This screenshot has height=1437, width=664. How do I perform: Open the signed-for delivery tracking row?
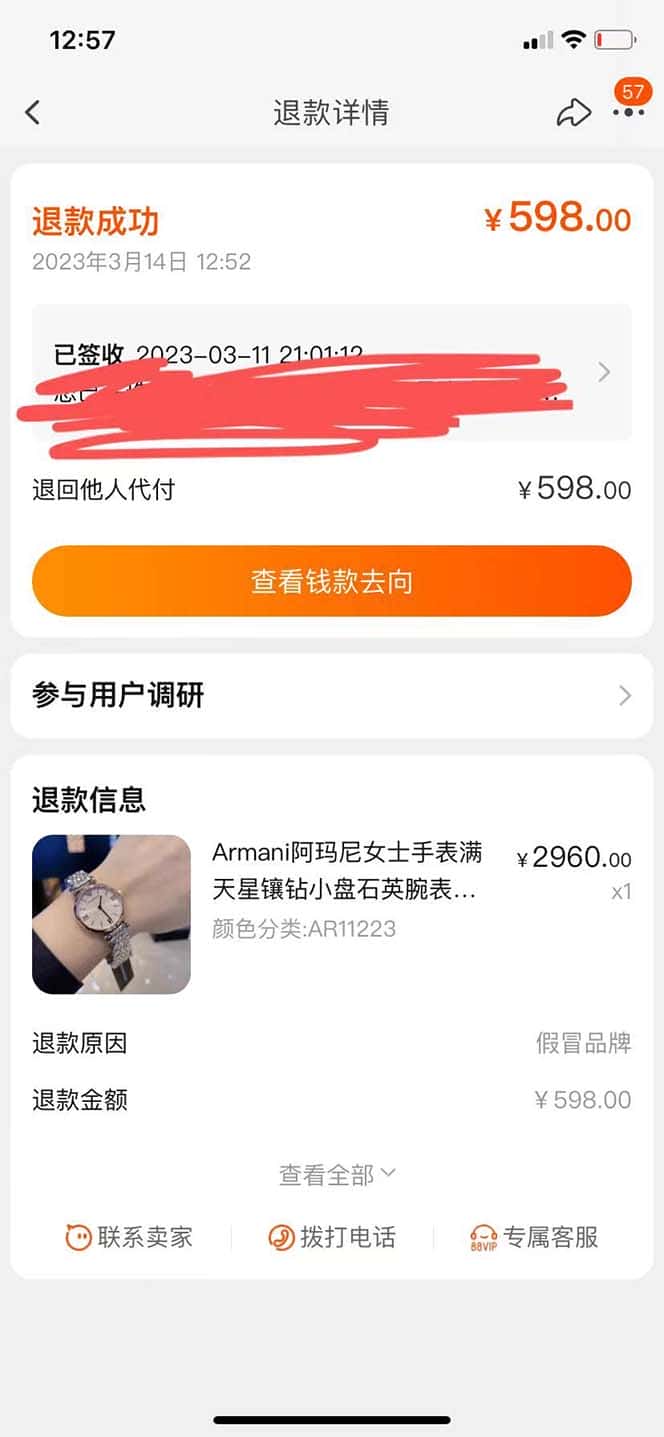(x=331, y=372)
